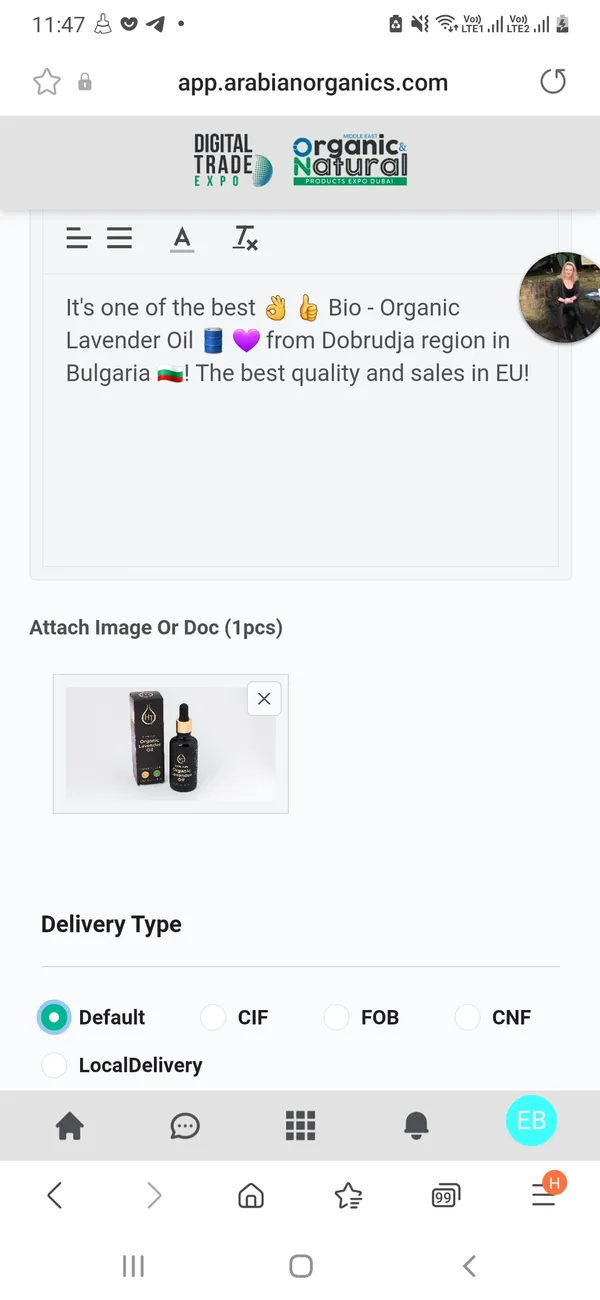The height and width of the screenshot is (1300, 600).
Task: Open the EB profile avatar
Action: tap(531, 1121)
